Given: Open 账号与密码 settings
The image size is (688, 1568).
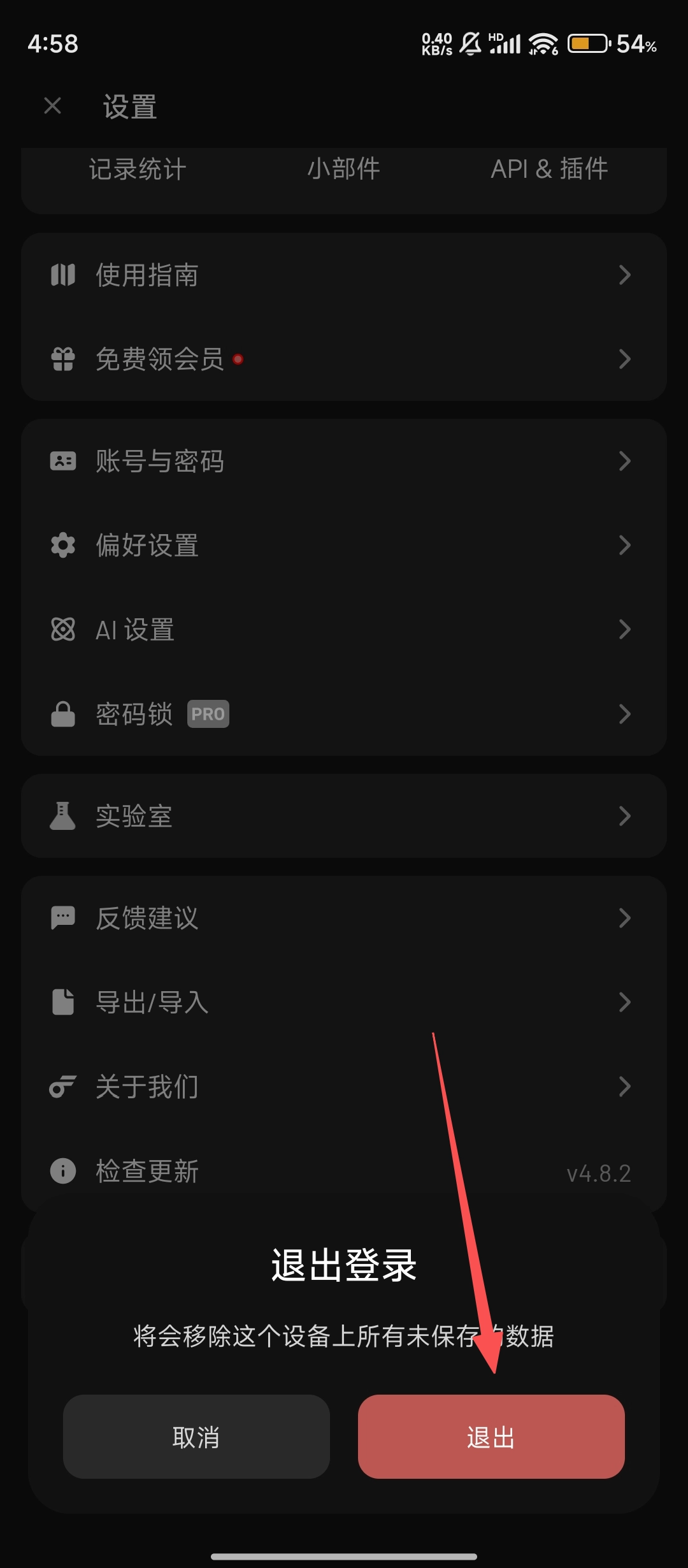Looking at the screenshot, I should pos(344,461).
